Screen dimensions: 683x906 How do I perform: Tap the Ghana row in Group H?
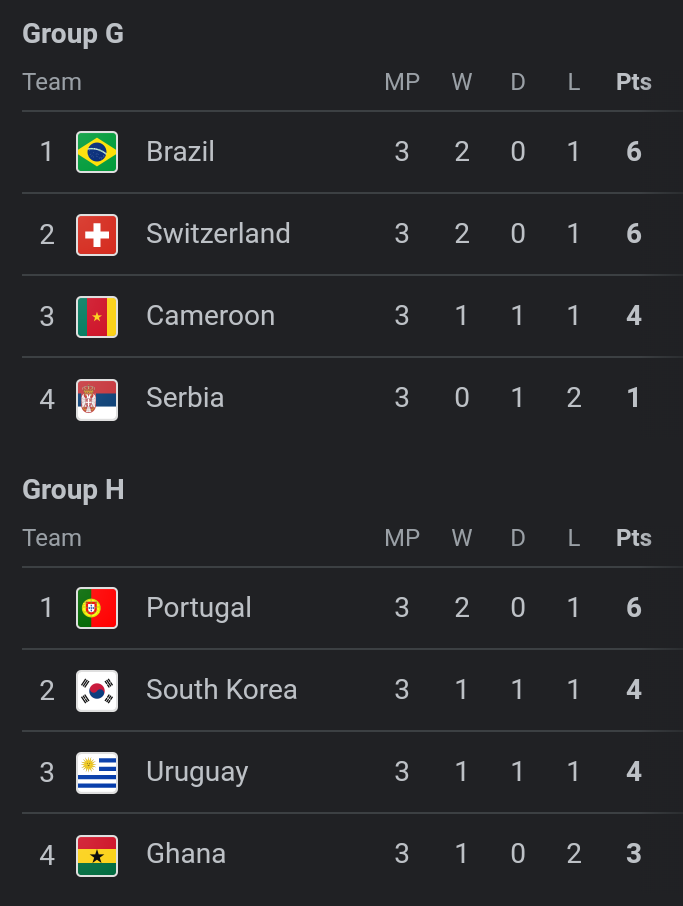pos(185,854)
